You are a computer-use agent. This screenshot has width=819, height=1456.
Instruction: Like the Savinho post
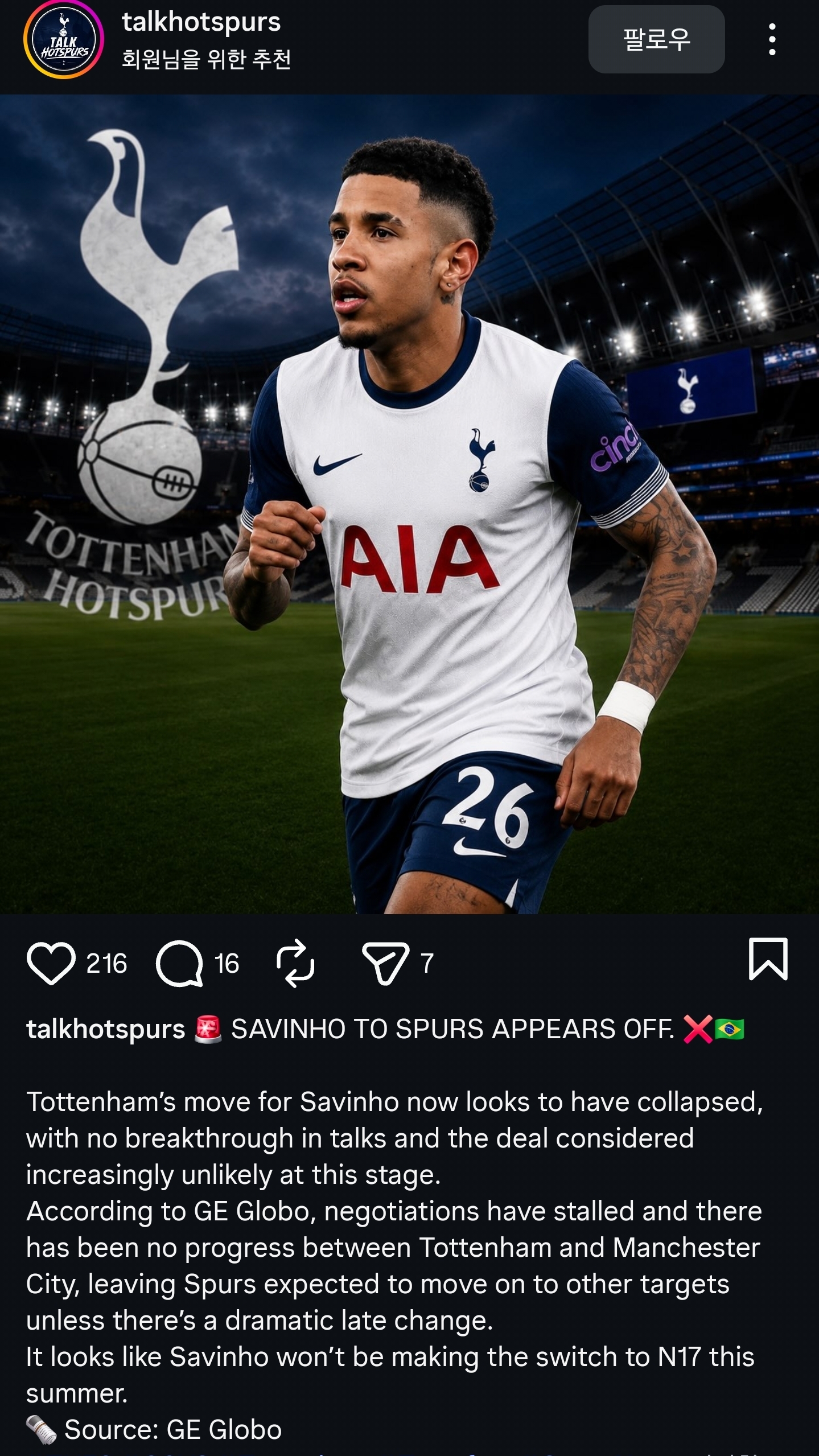click(51, 963)
